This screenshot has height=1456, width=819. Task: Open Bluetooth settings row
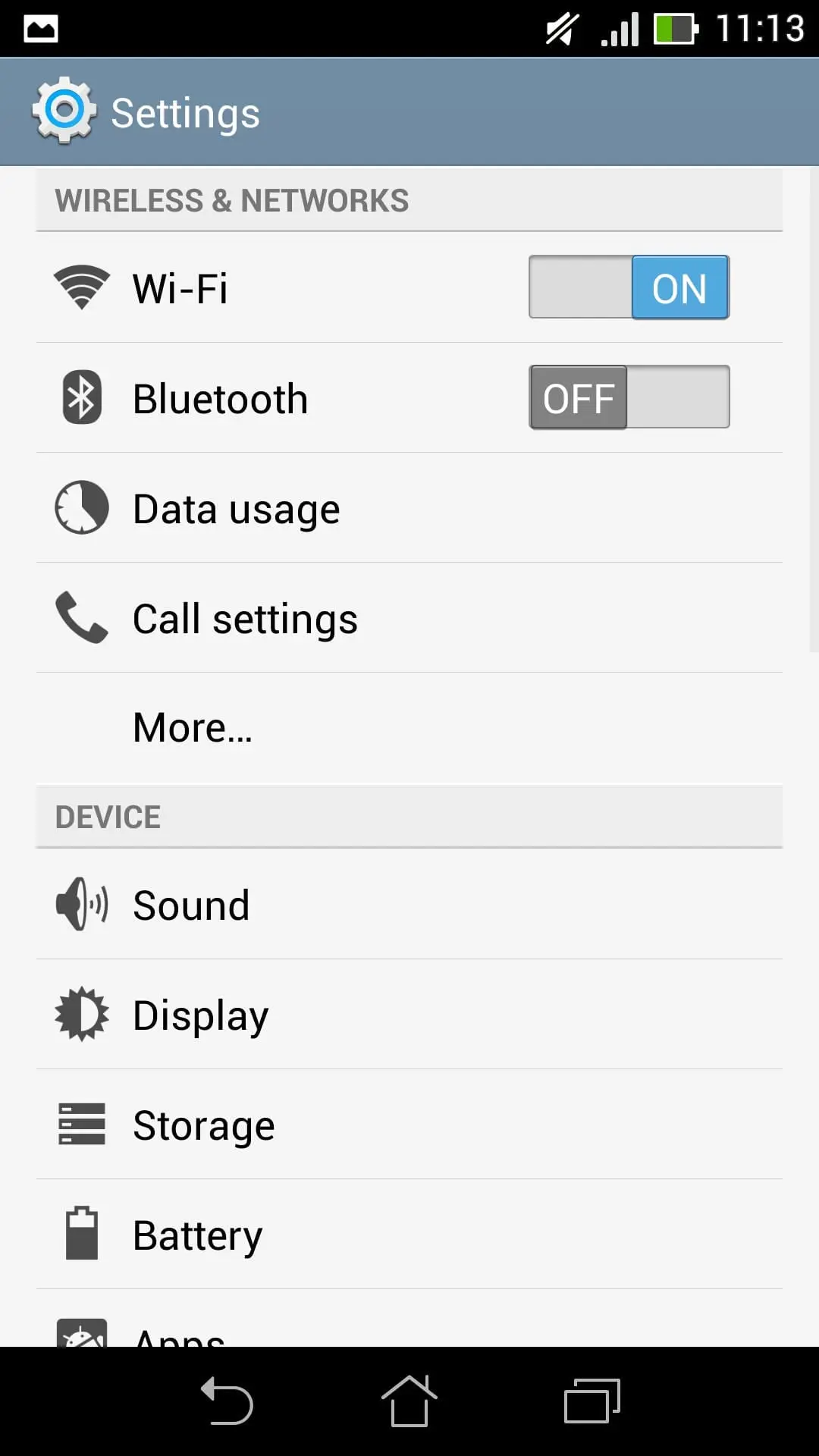409,397
